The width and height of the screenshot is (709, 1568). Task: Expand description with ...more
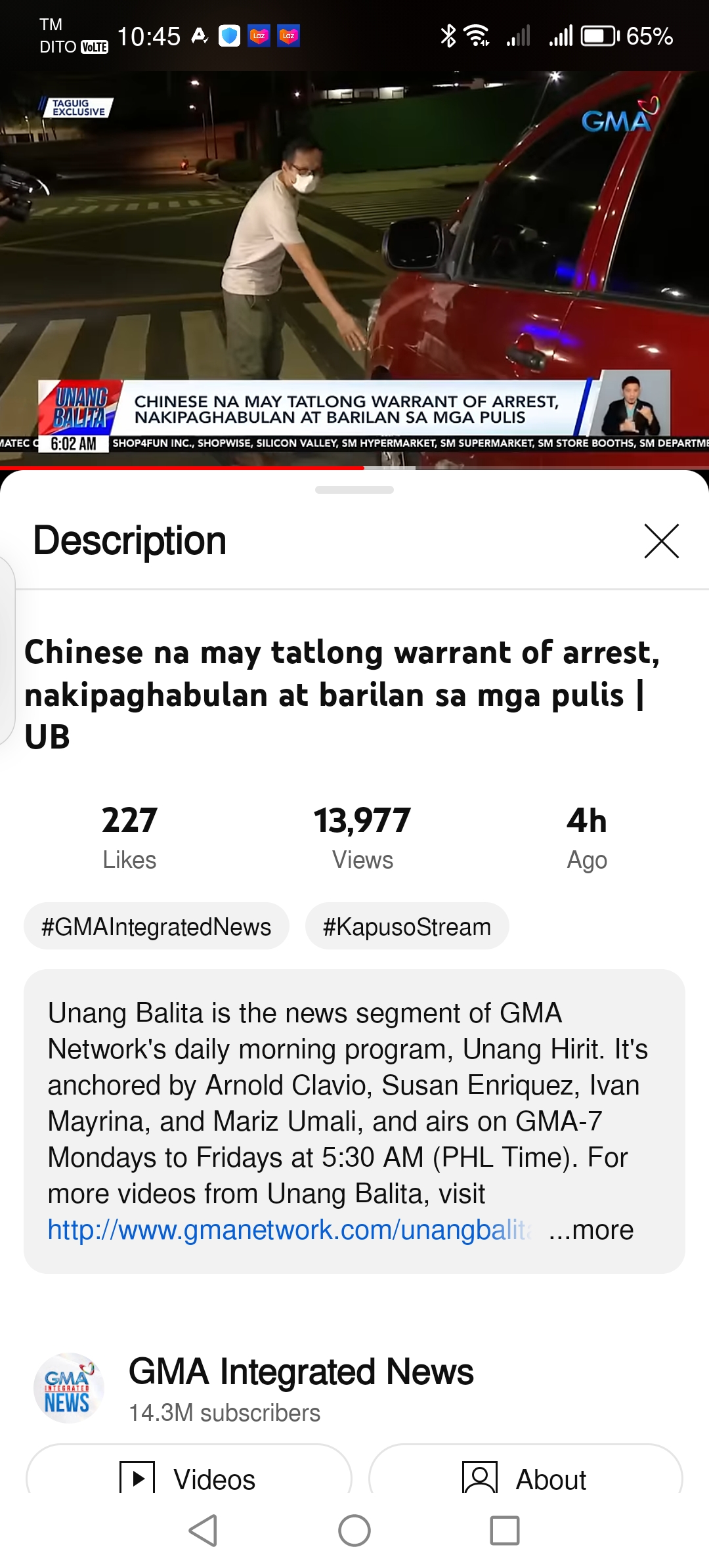coord(591,1230)
